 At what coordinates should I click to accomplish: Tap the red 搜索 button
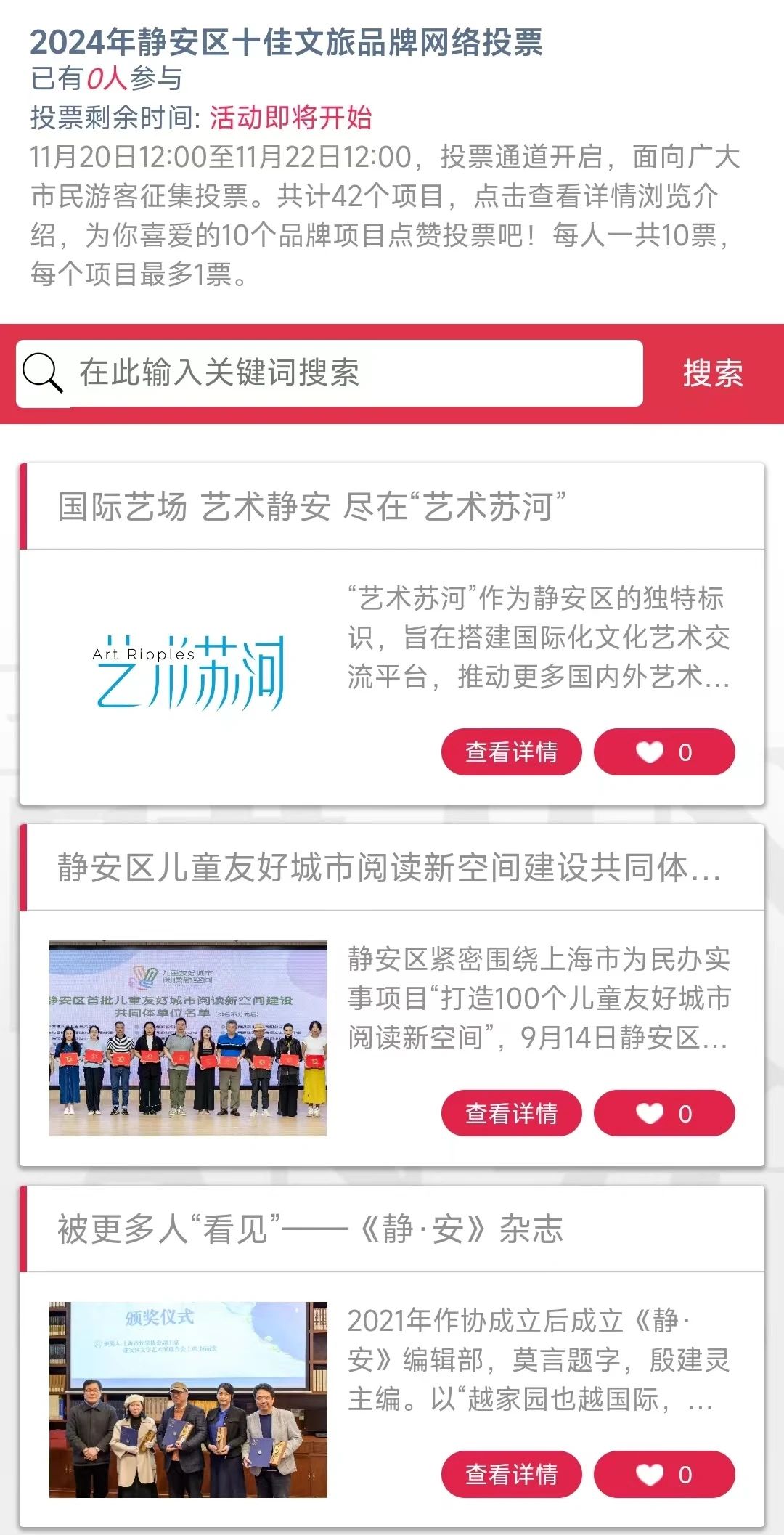point(713,373)
